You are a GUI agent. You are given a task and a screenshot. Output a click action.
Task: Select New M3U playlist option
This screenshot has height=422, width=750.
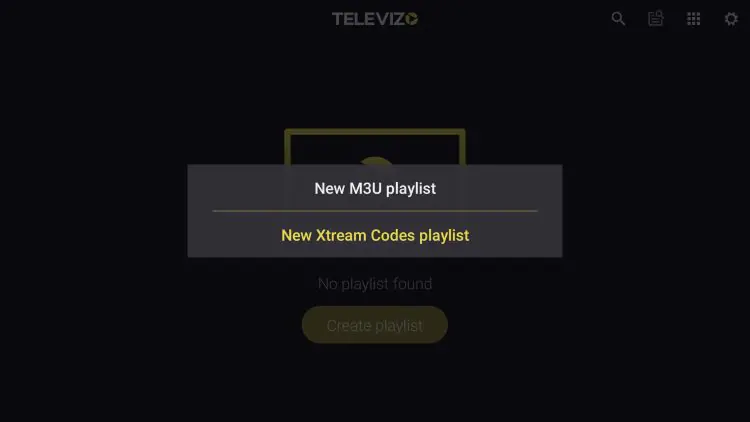click(375, 188)
